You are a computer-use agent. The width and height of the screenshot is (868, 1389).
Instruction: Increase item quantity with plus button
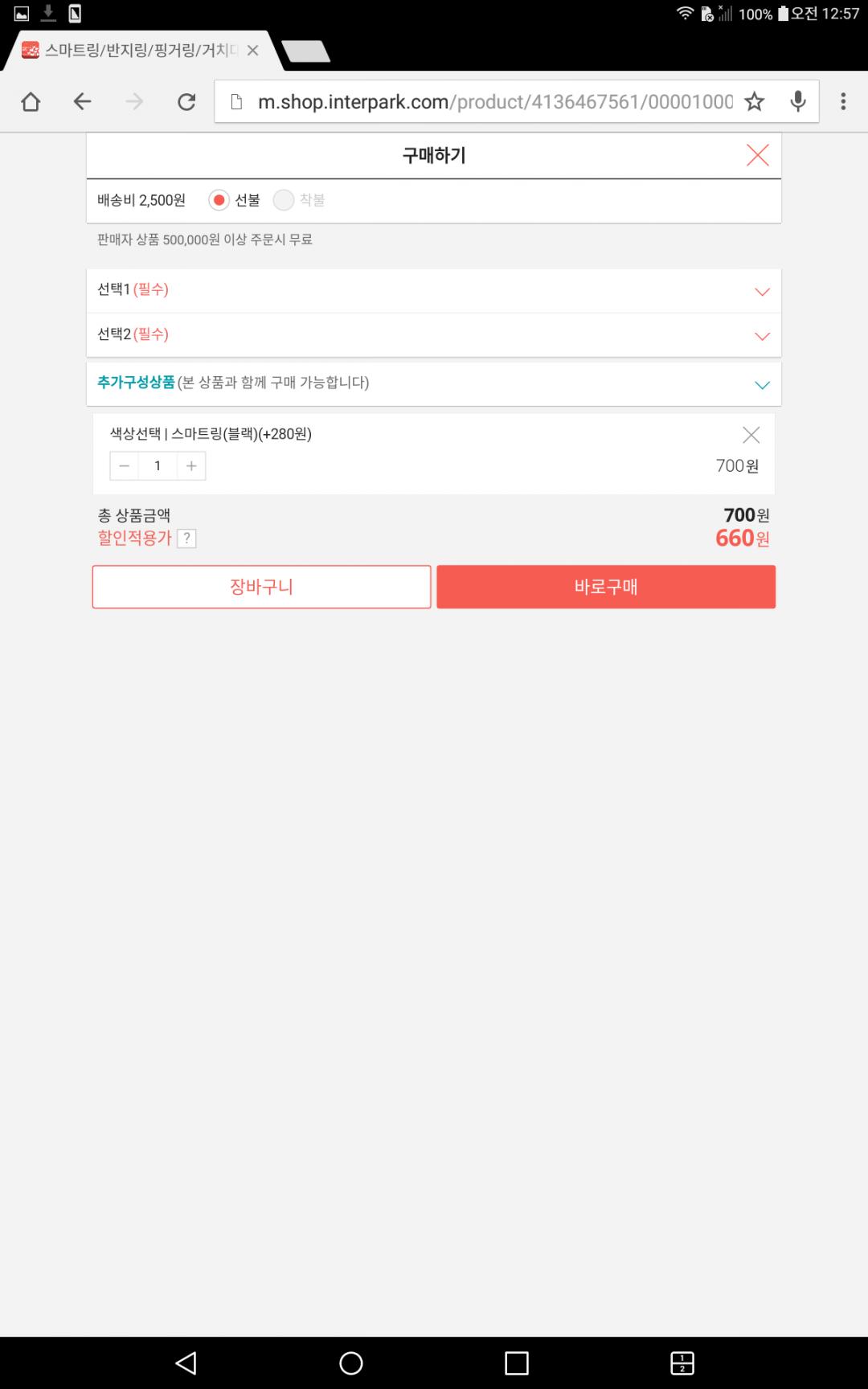tap(191, 466)
